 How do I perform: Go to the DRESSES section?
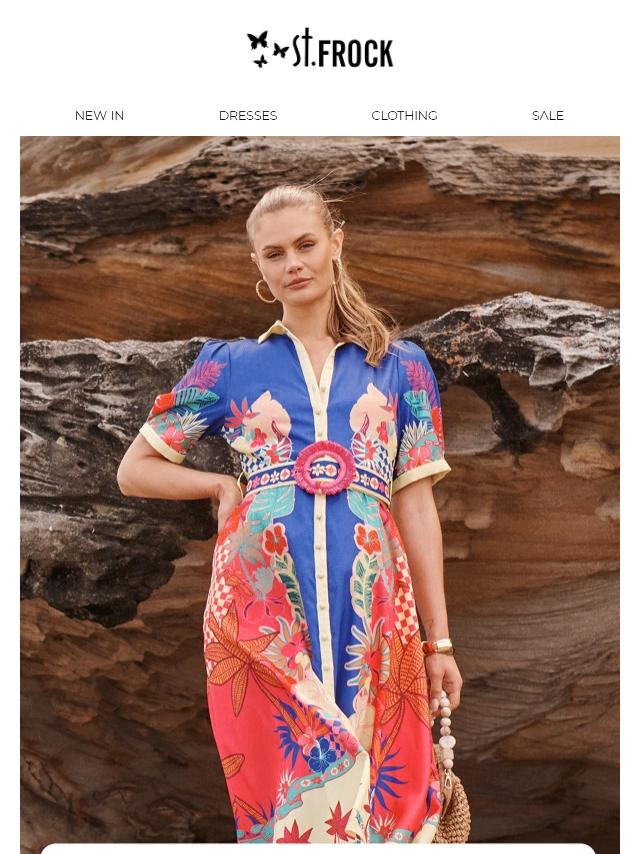[x=248, y=116]
